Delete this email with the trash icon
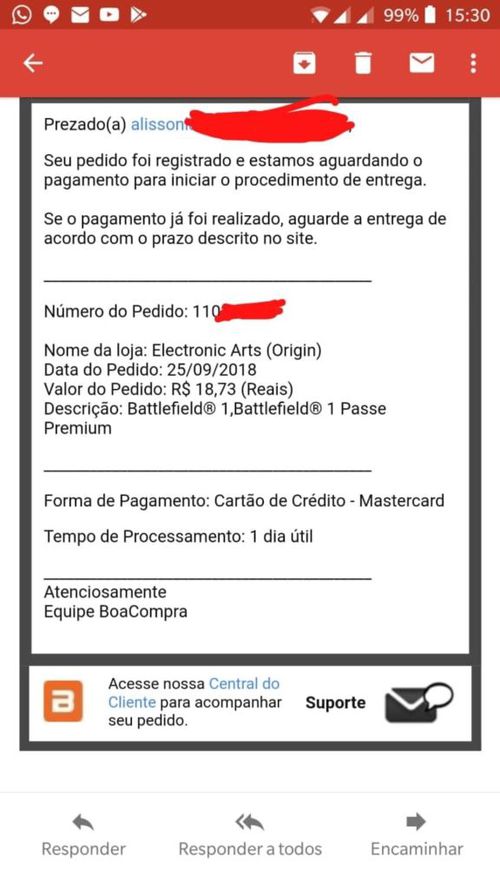Viewport: 500px width, 889px height. [363, 64]
